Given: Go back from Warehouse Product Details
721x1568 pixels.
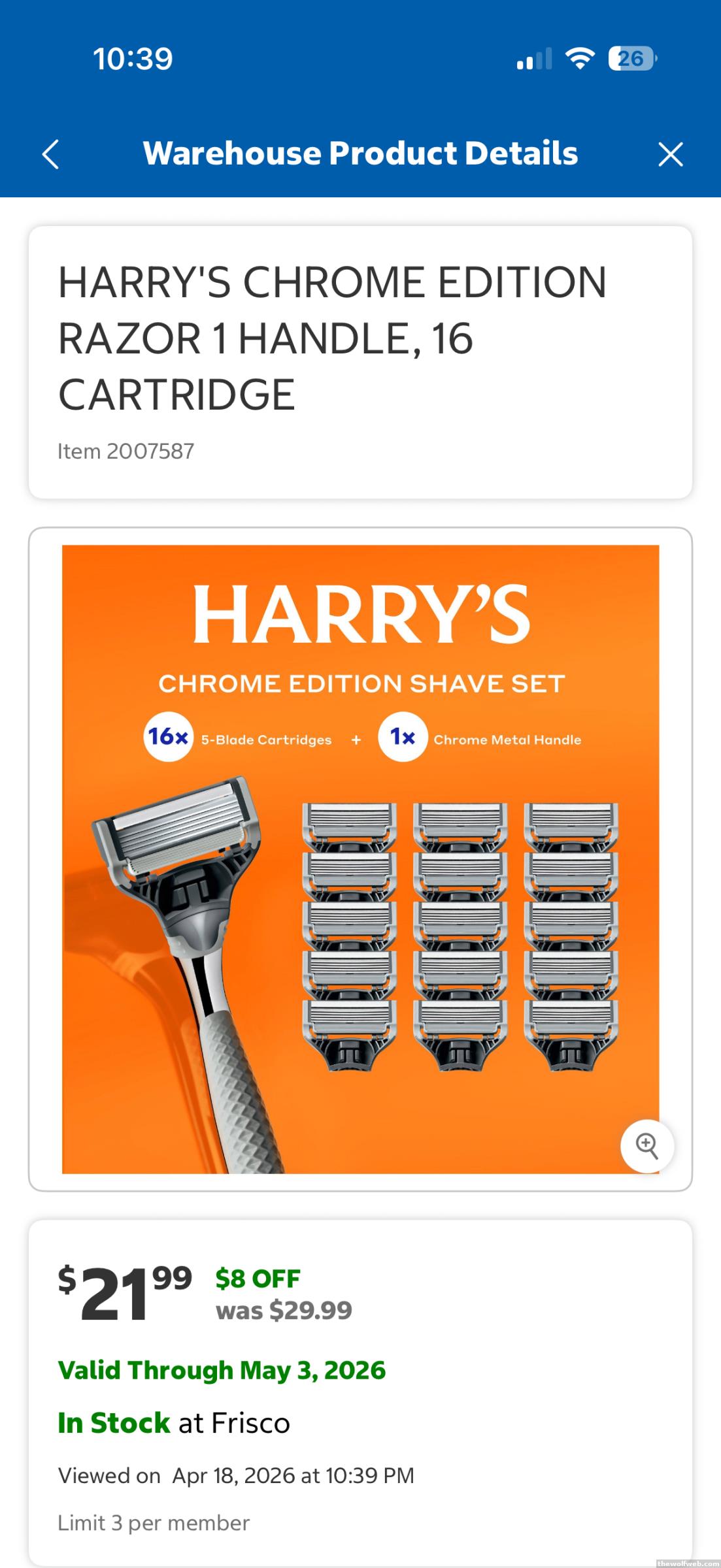Looking at the screenshot, I should coord(50,154).
